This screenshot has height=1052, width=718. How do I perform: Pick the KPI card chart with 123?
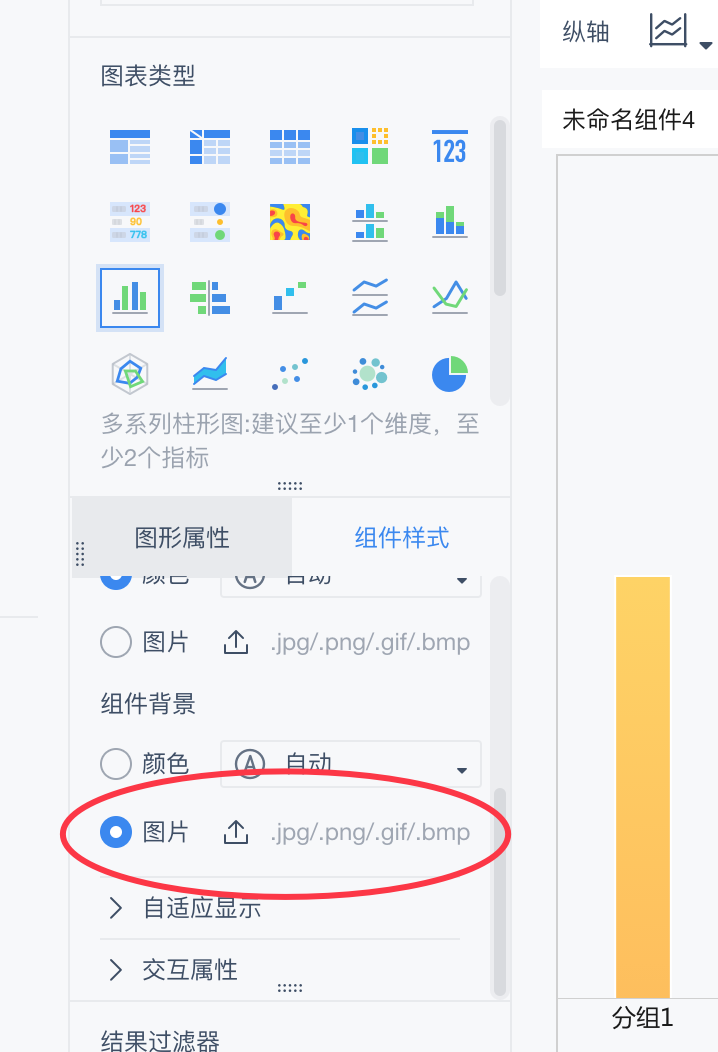click(449, 148)
